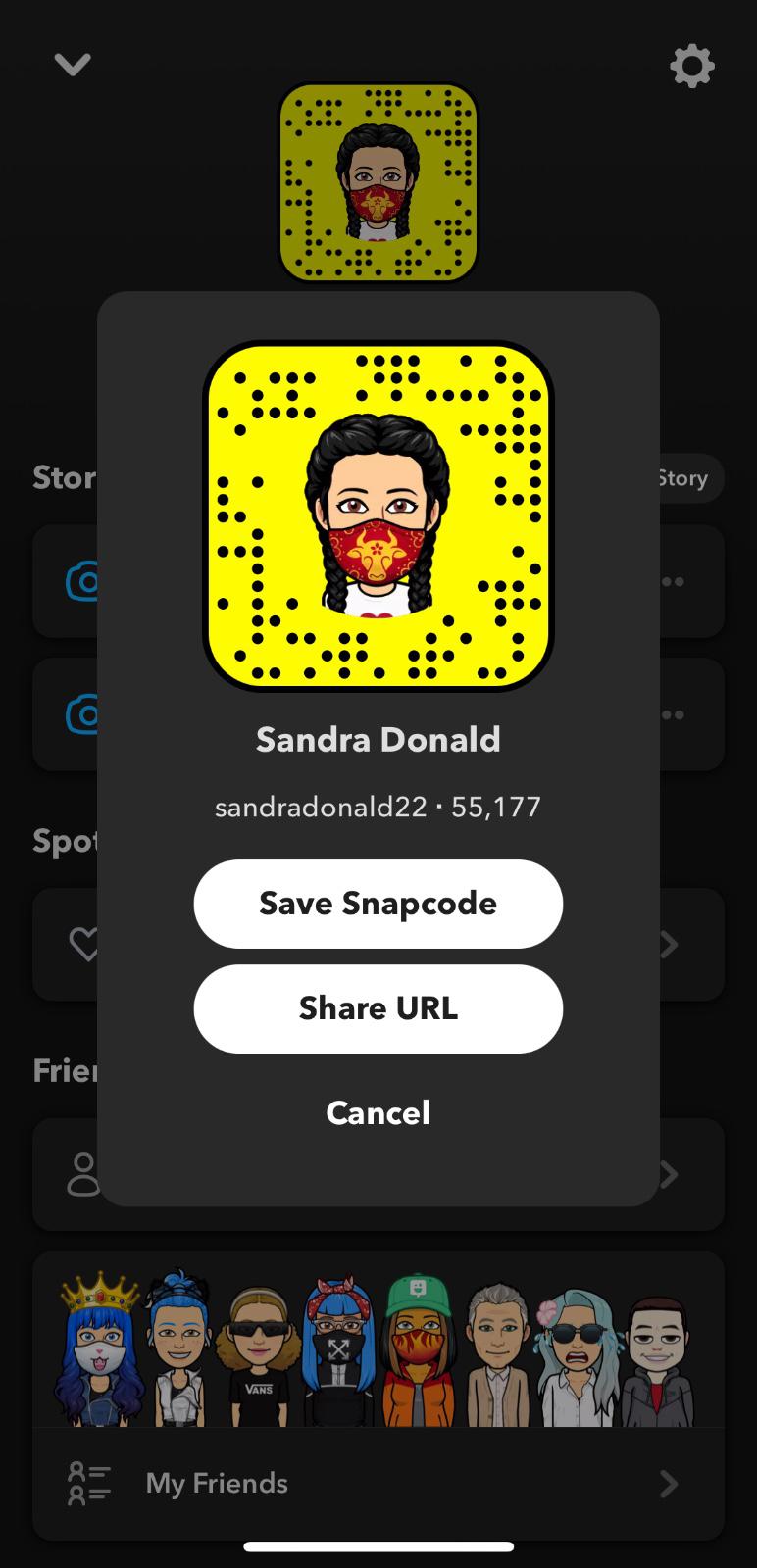
Task: Open the settings gear
Action: (x=691, y=67)
